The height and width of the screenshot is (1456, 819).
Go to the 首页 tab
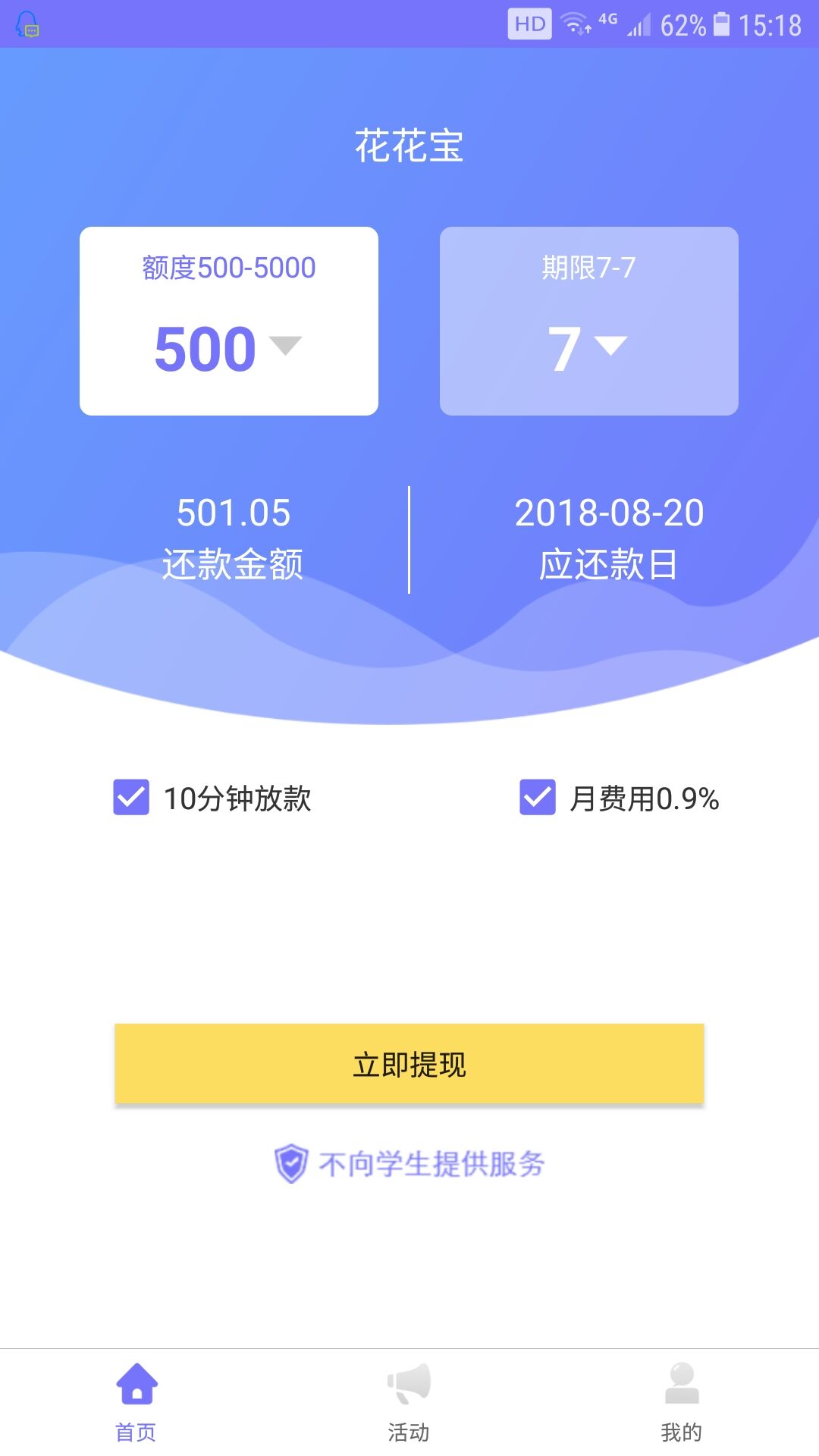(136, 1403)
